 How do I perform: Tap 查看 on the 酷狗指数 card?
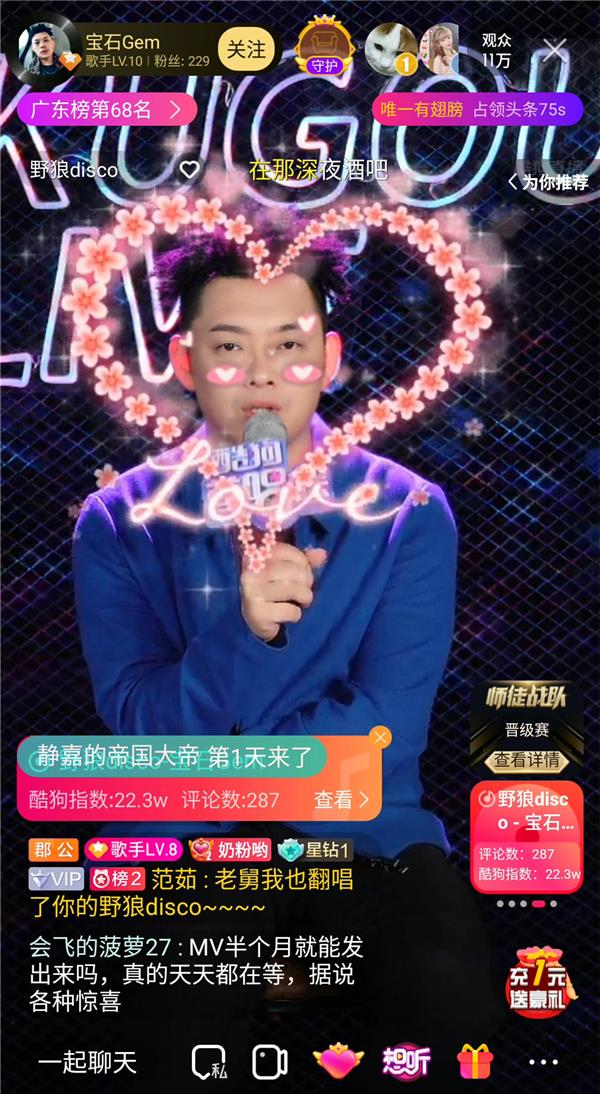pos(341,799)
